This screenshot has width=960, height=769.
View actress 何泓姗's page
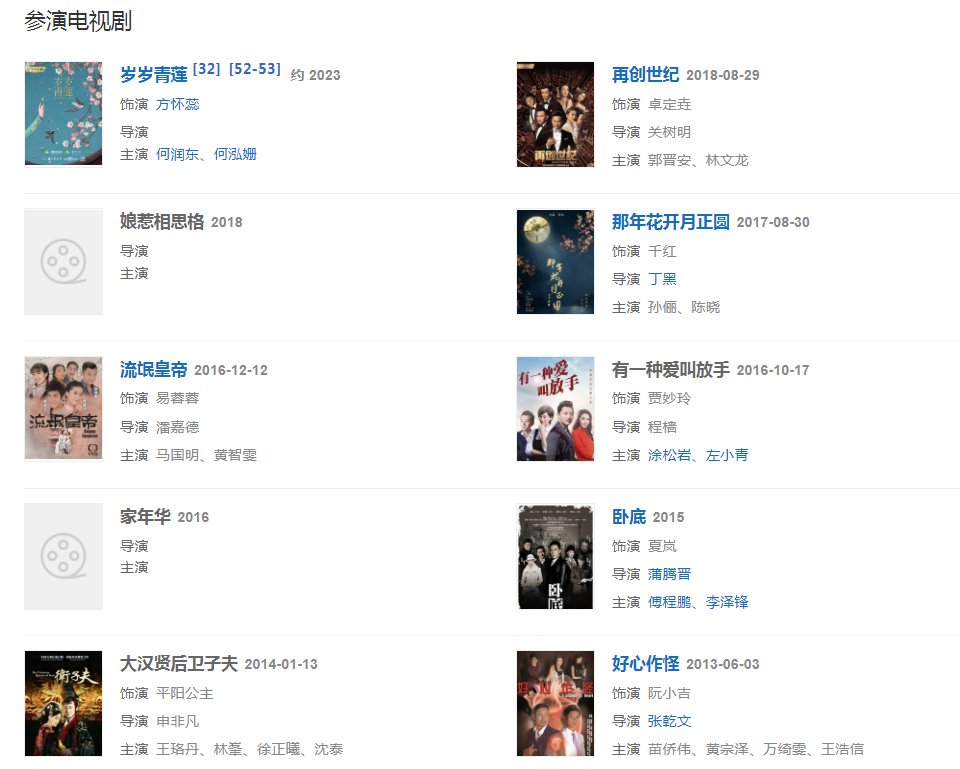[235, 154]
